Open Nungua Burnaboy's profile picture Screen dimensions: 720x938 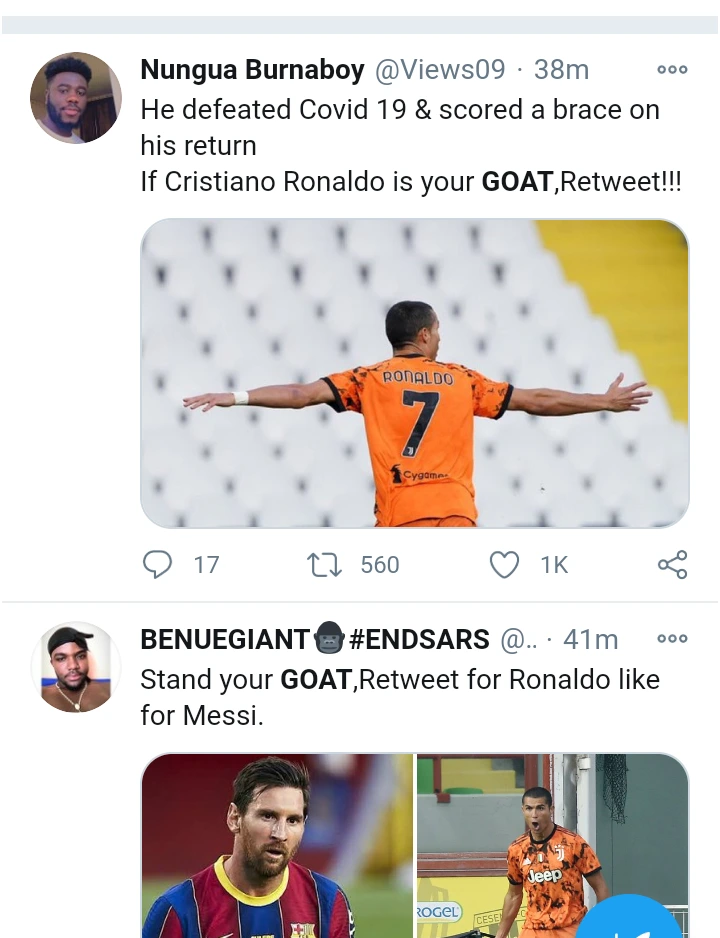(76, 98)
